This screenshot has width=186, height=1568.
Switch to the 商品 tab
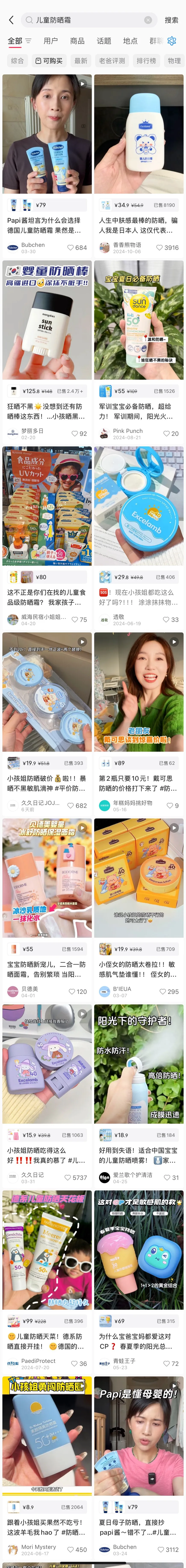coord(77,41)
